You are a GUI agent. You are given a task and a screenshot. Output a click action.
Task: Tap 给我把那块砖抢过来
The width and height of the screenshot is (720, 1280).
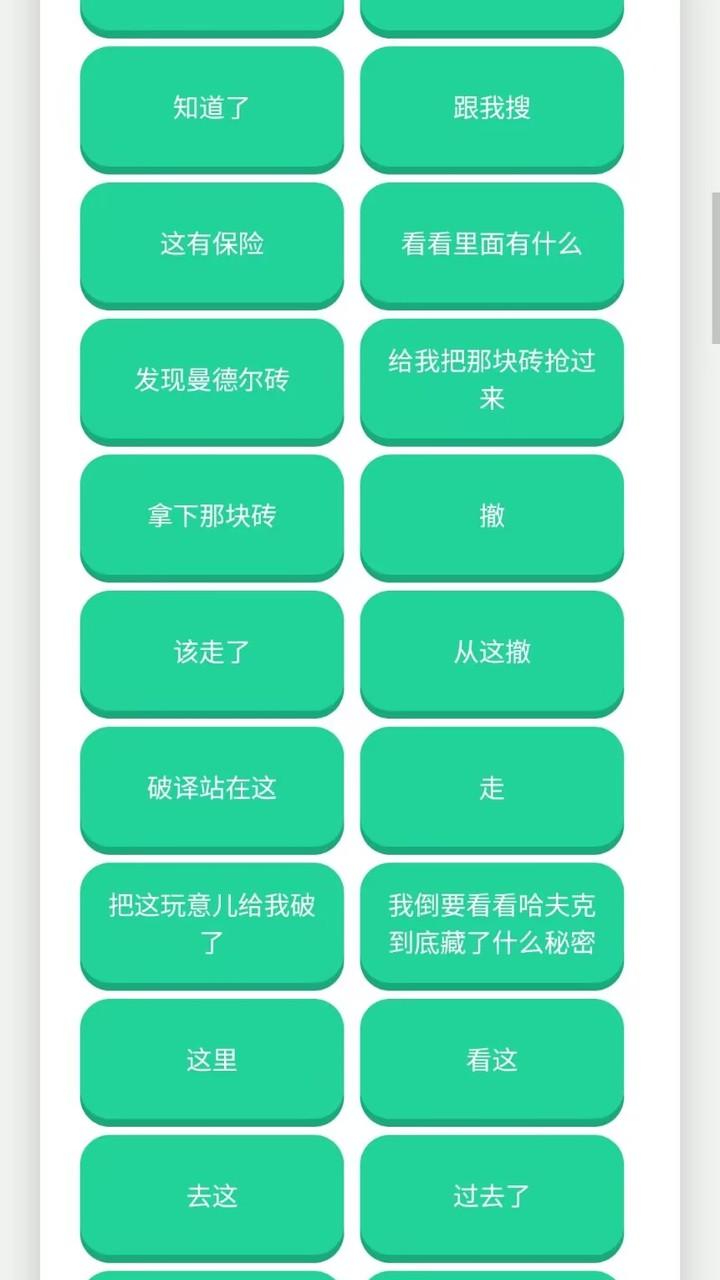pos(492,380)
